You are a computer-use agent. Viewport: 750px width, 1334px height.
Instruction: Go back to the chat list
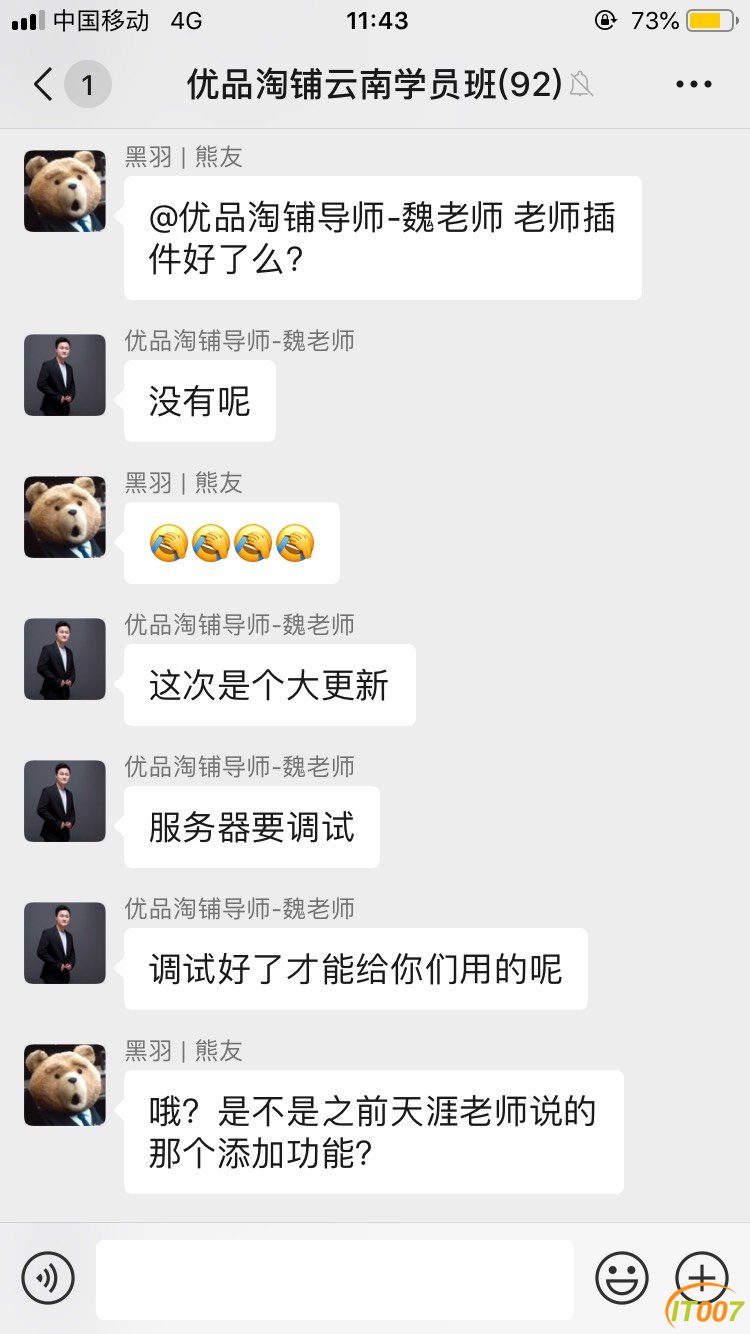pos(44,85)
